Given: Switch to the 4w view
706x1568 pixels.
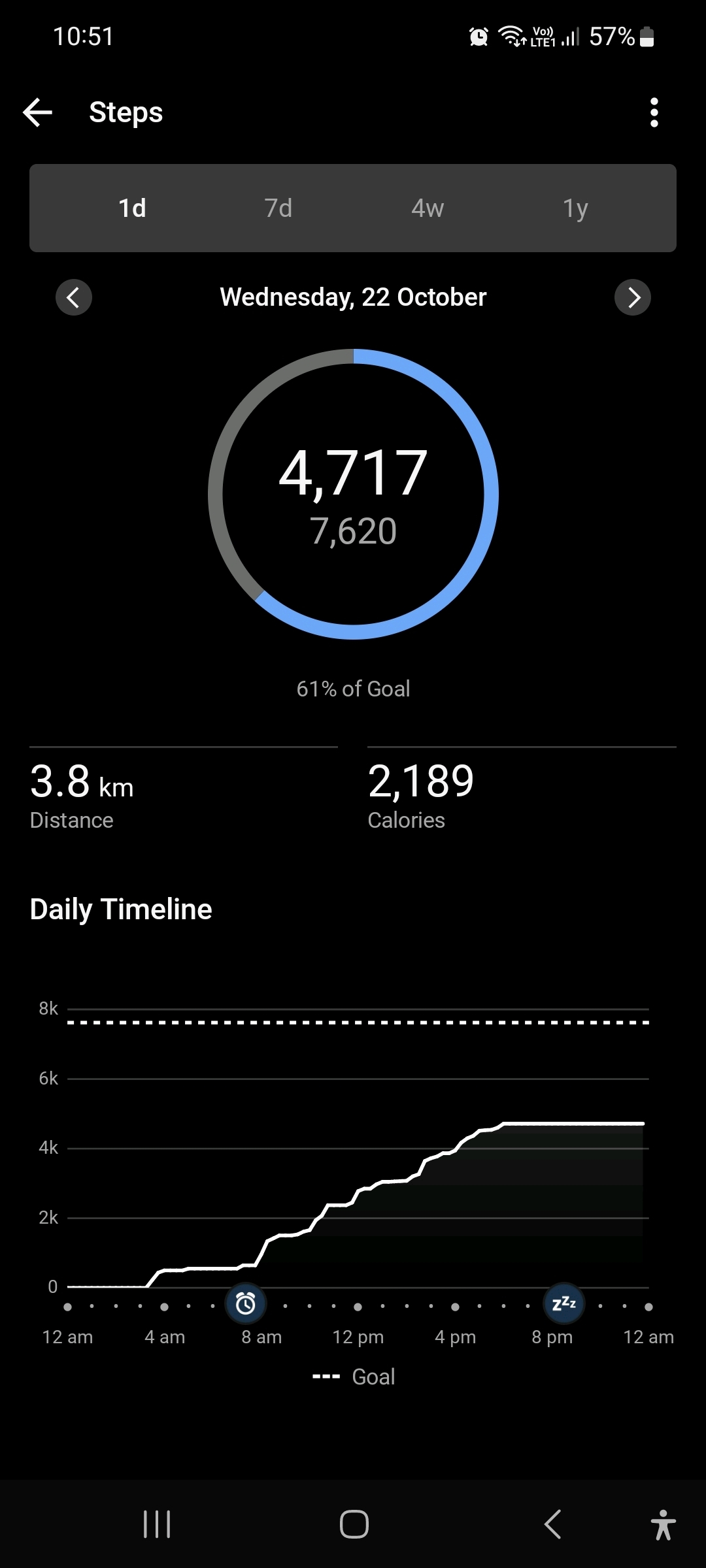Looking at the screenshot, I should [x=428, y=208].
